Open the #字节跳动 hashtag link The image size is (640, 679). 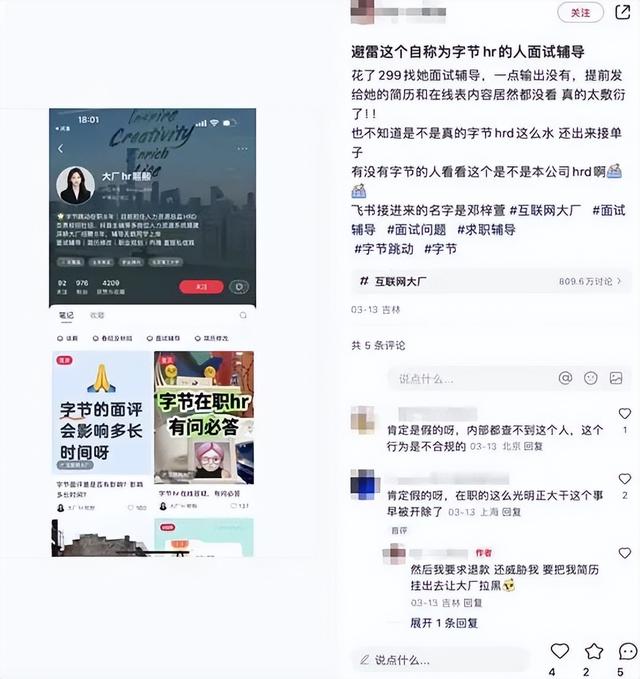(384, 248)
